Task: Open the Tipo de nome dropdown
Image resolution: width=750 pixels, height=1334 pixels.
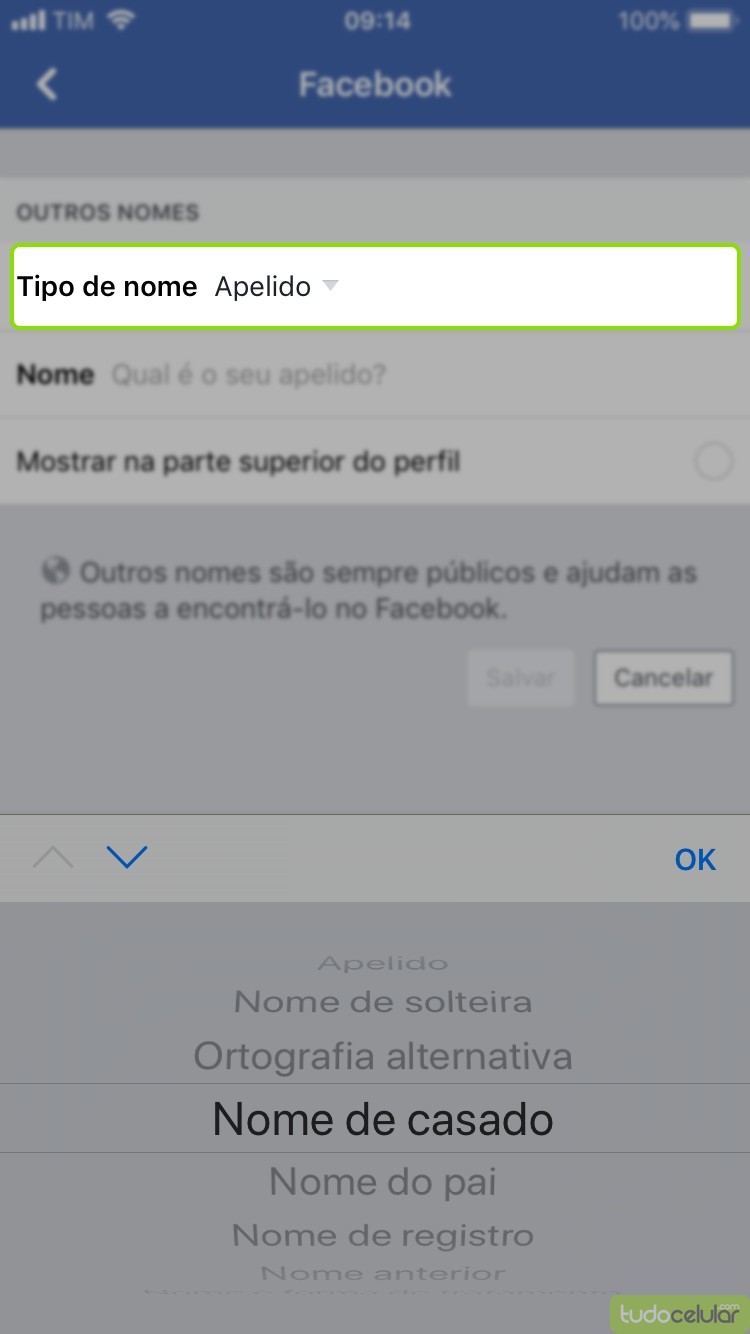Action: (x=277, y=288)
